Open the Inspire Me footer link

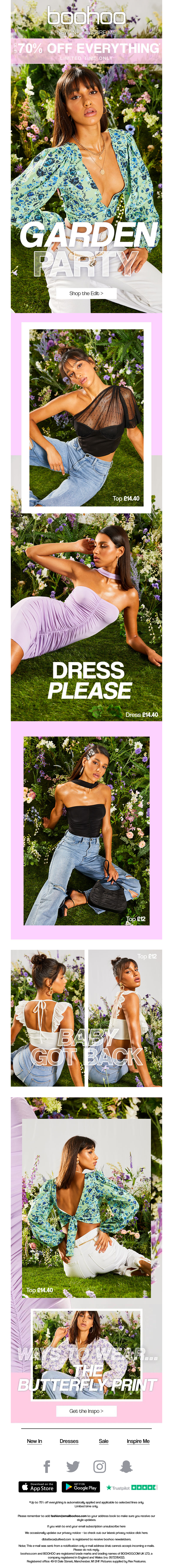138,1441
